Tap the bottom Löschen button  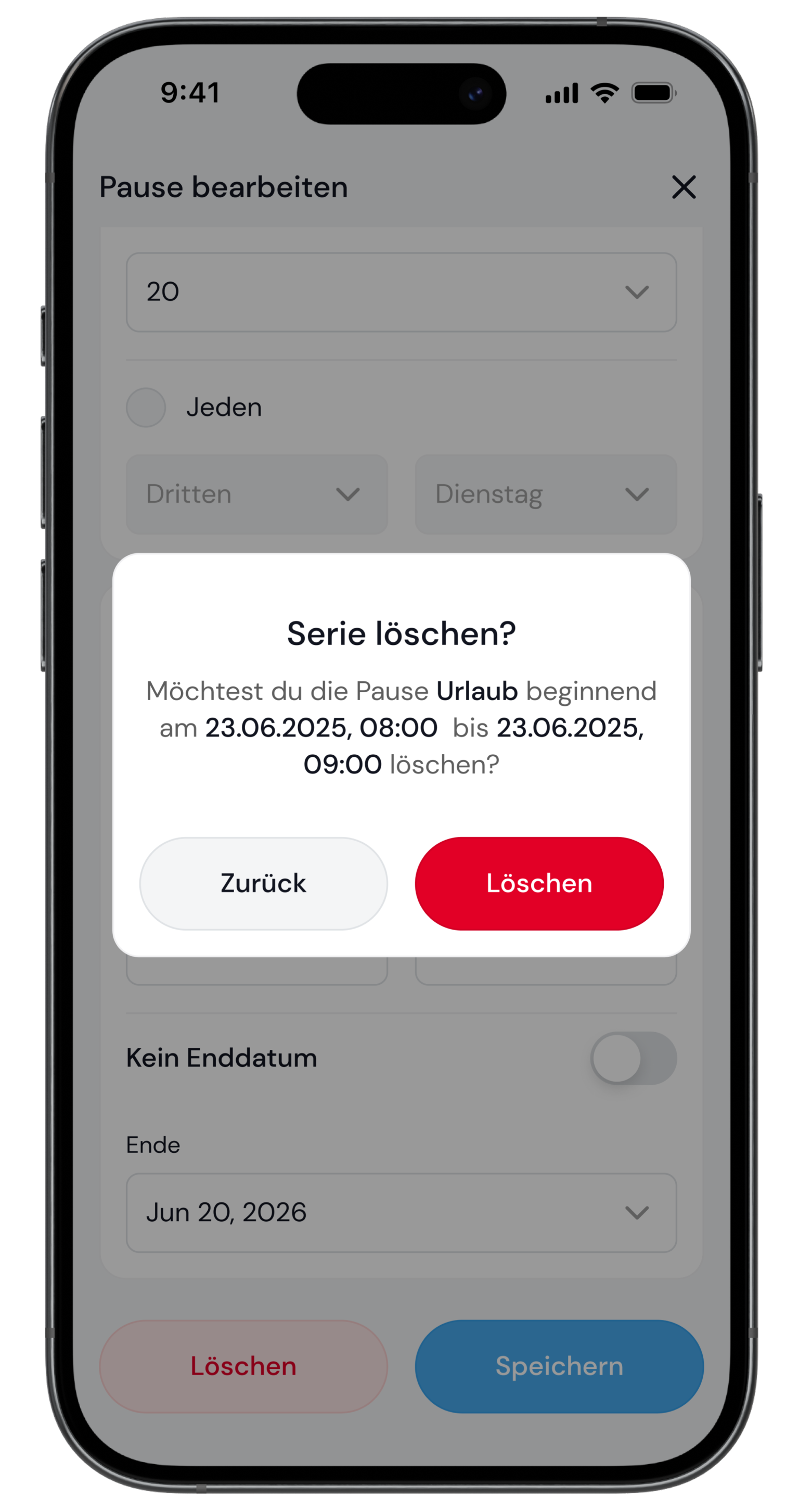[243, 1366]
